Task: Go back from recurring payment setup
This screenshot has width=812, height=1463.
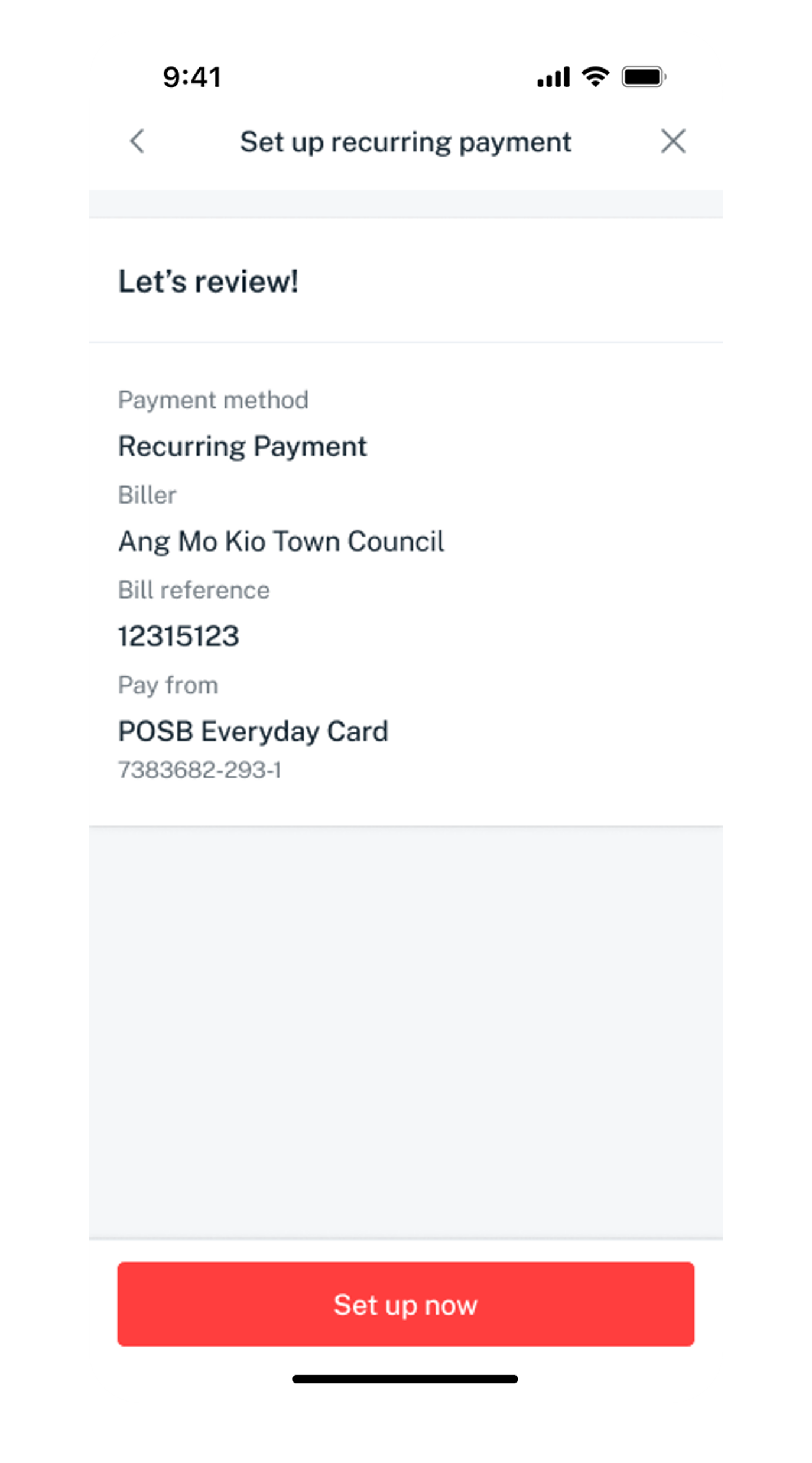Action: pyautogui.click(x=137, y=141)
